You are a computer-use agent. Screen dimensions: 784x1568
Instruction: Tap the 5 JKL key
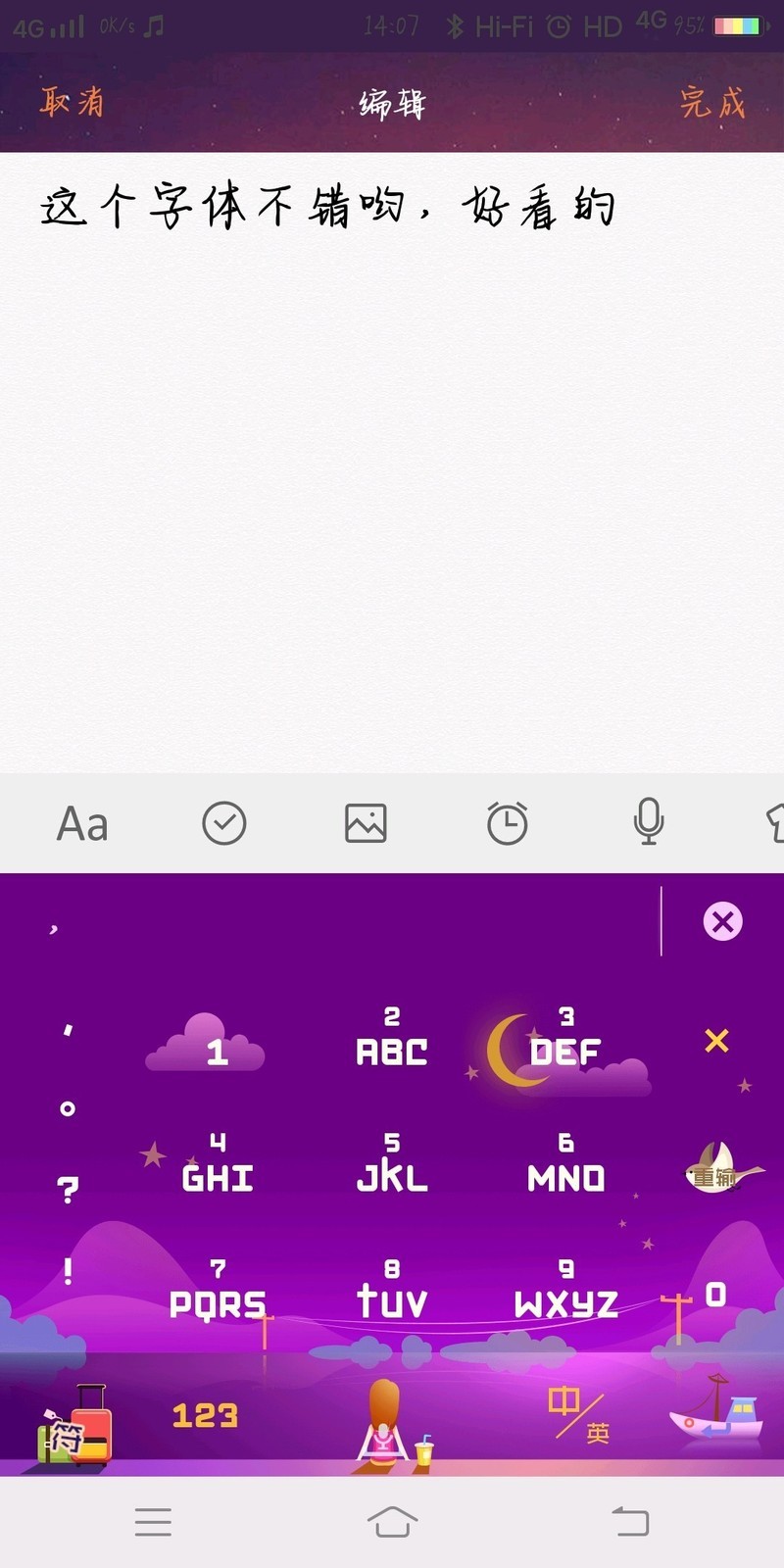pos(391,1166)
